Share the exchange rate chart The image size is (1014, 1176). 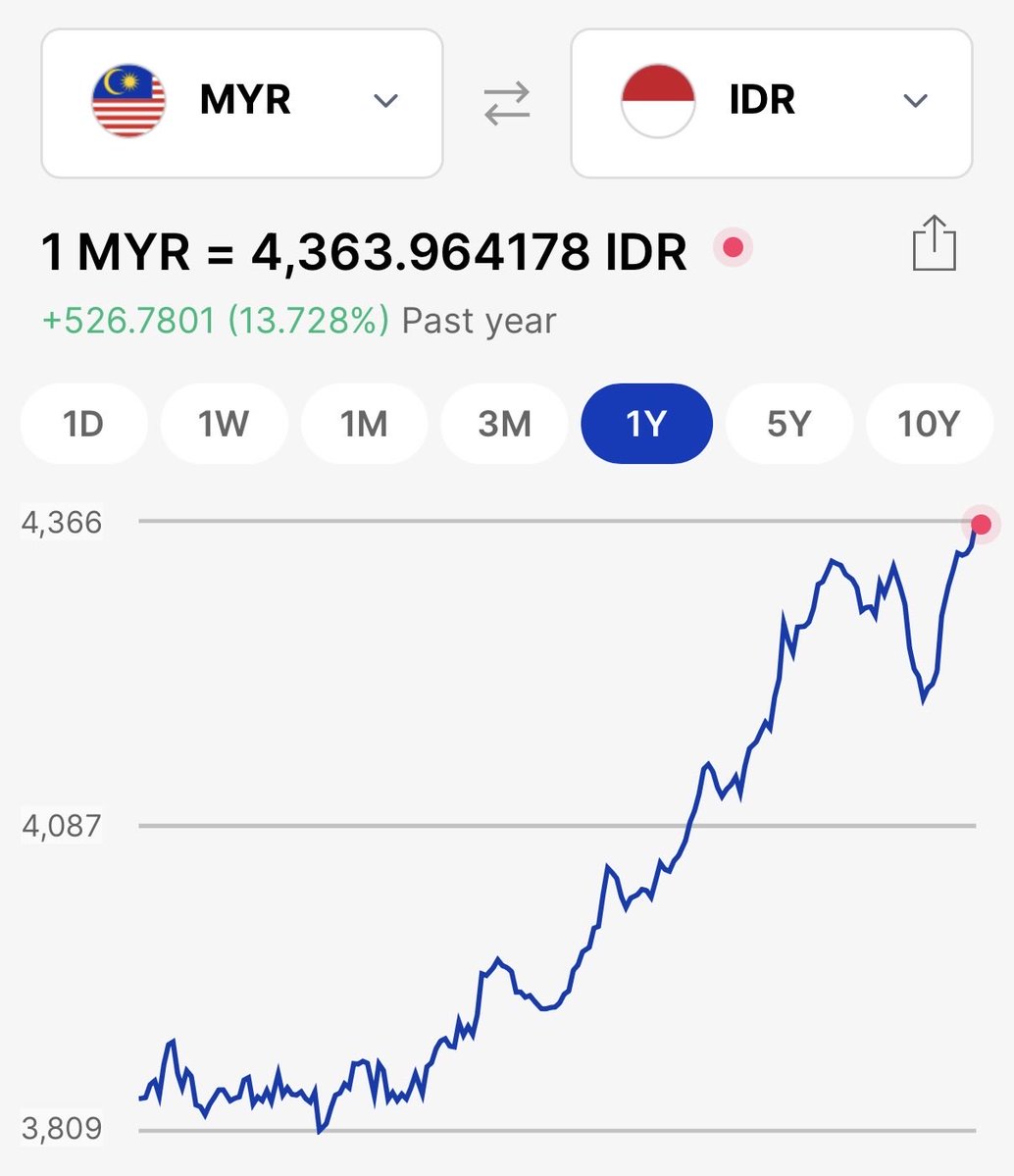(x=933, y=244)
